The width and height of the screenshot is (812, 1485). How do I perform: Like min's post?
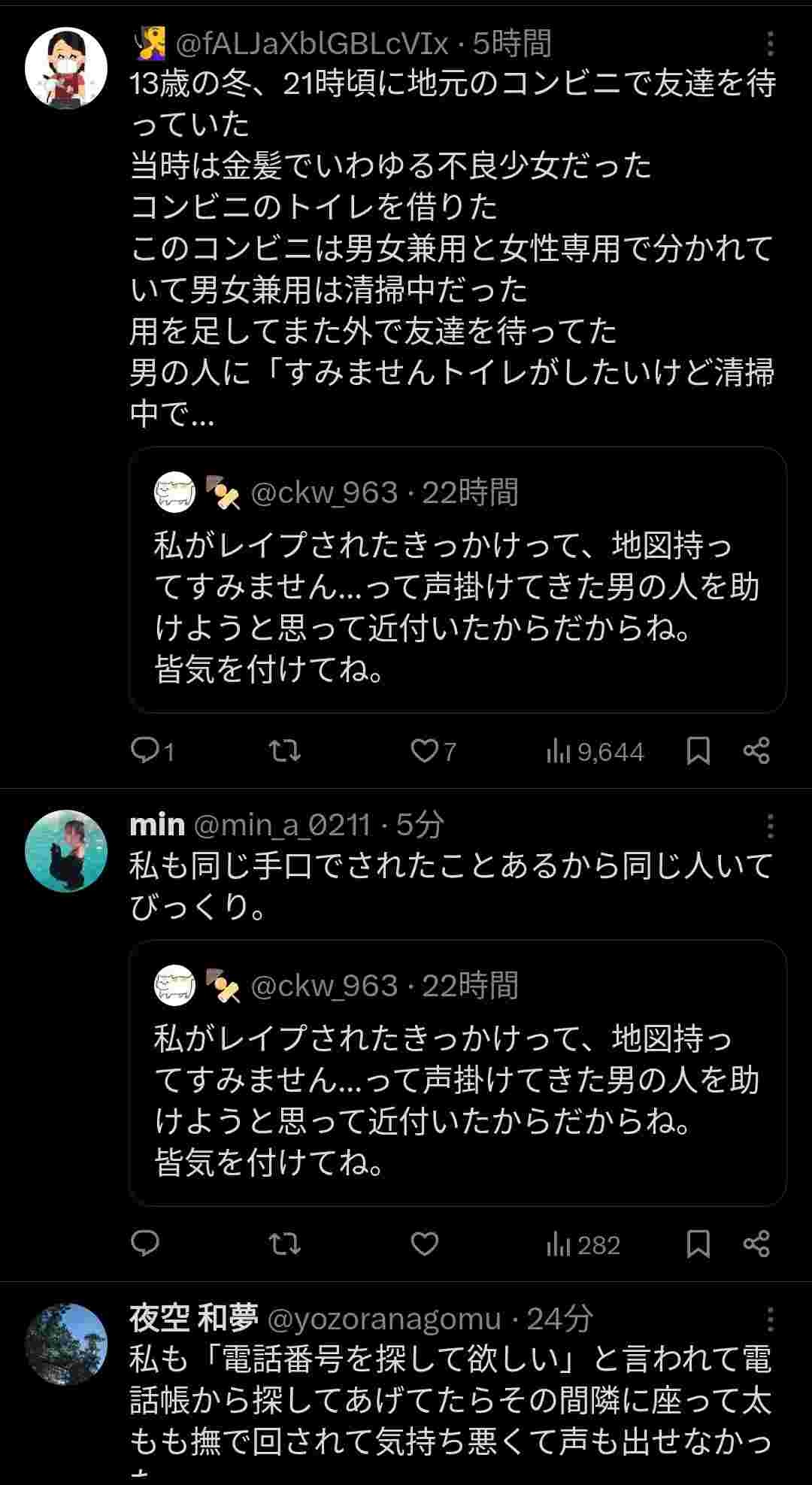coord(425,1244)
